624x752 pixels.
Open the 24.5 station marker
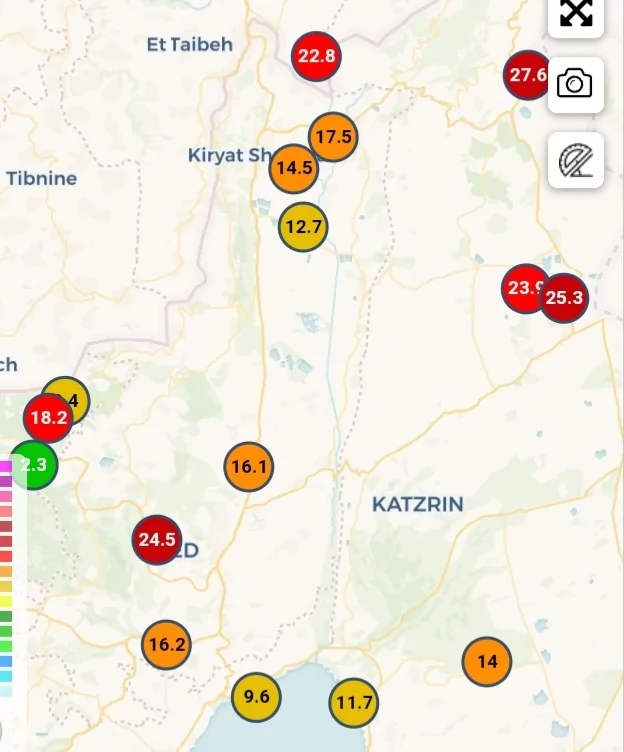point(157,540)
